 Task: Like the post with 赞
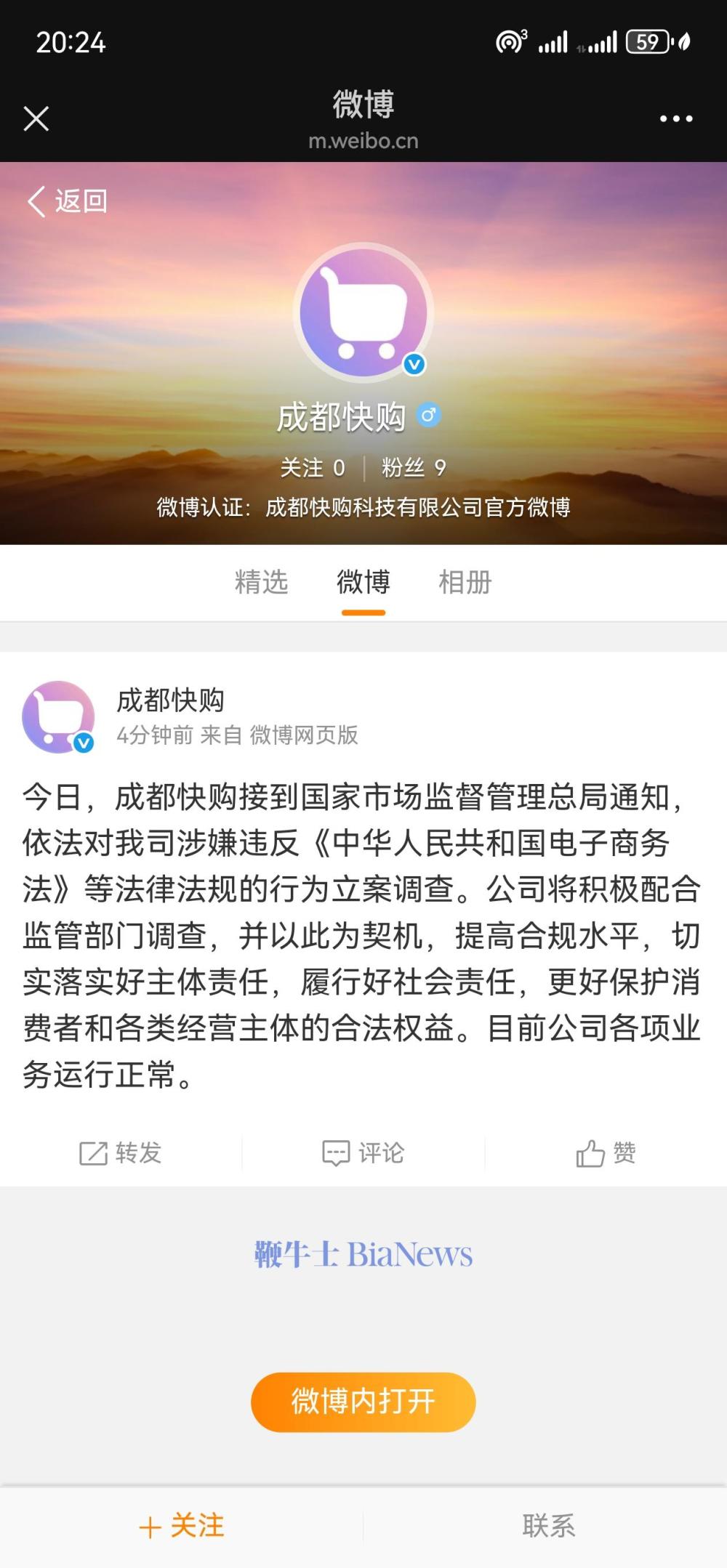tap(606, 1153)
